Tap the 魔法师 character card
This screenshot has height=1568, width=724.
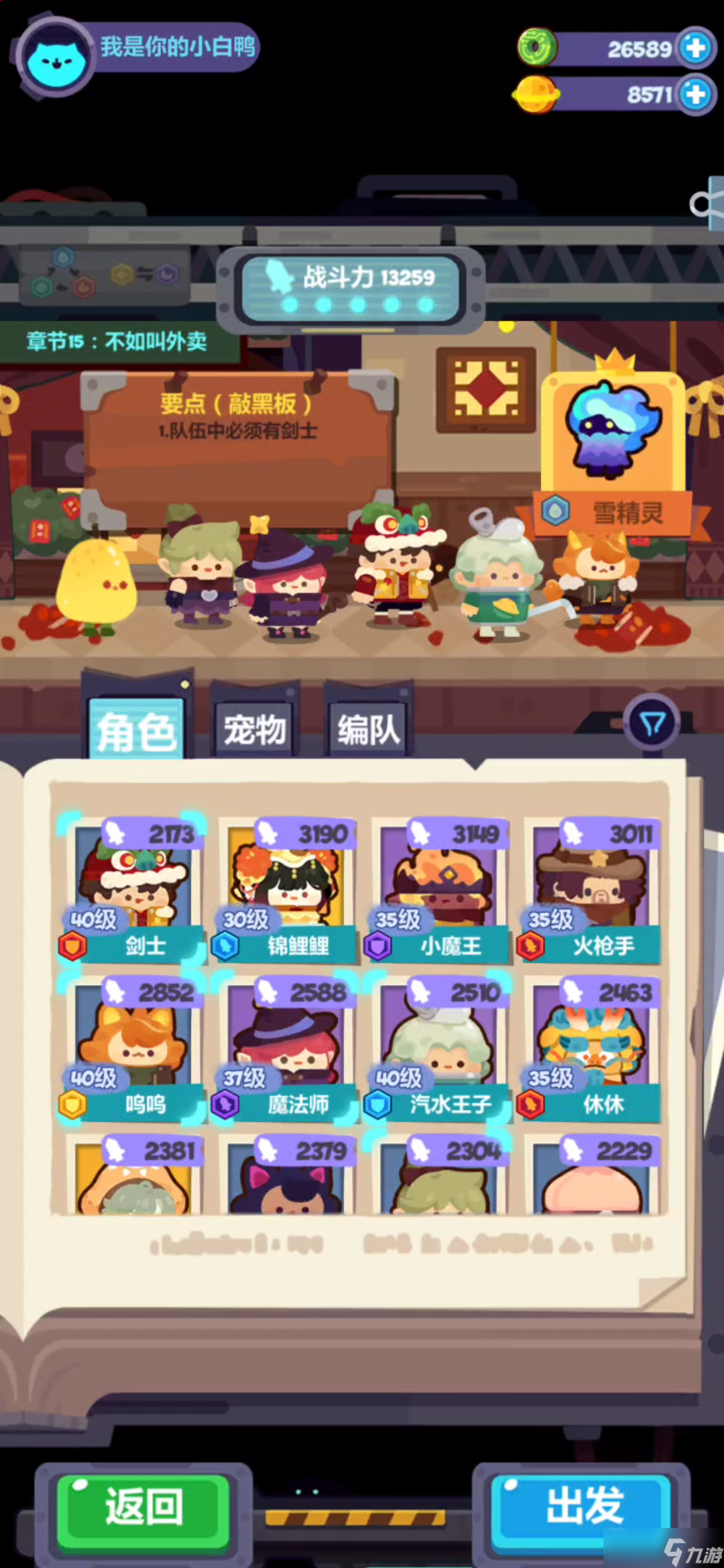pos(285,1050)
